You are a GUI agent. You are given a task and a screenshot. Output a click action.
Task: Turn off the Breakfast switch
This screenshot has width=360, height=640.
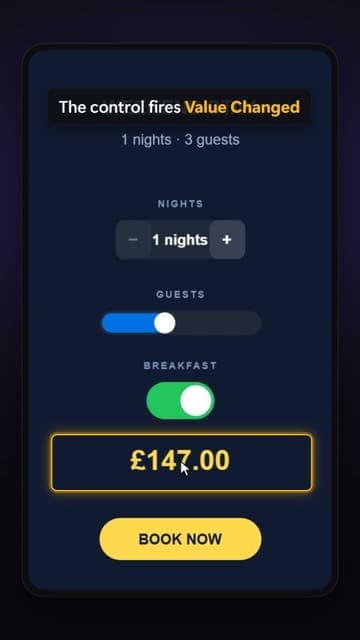click(x=180, y=400)
